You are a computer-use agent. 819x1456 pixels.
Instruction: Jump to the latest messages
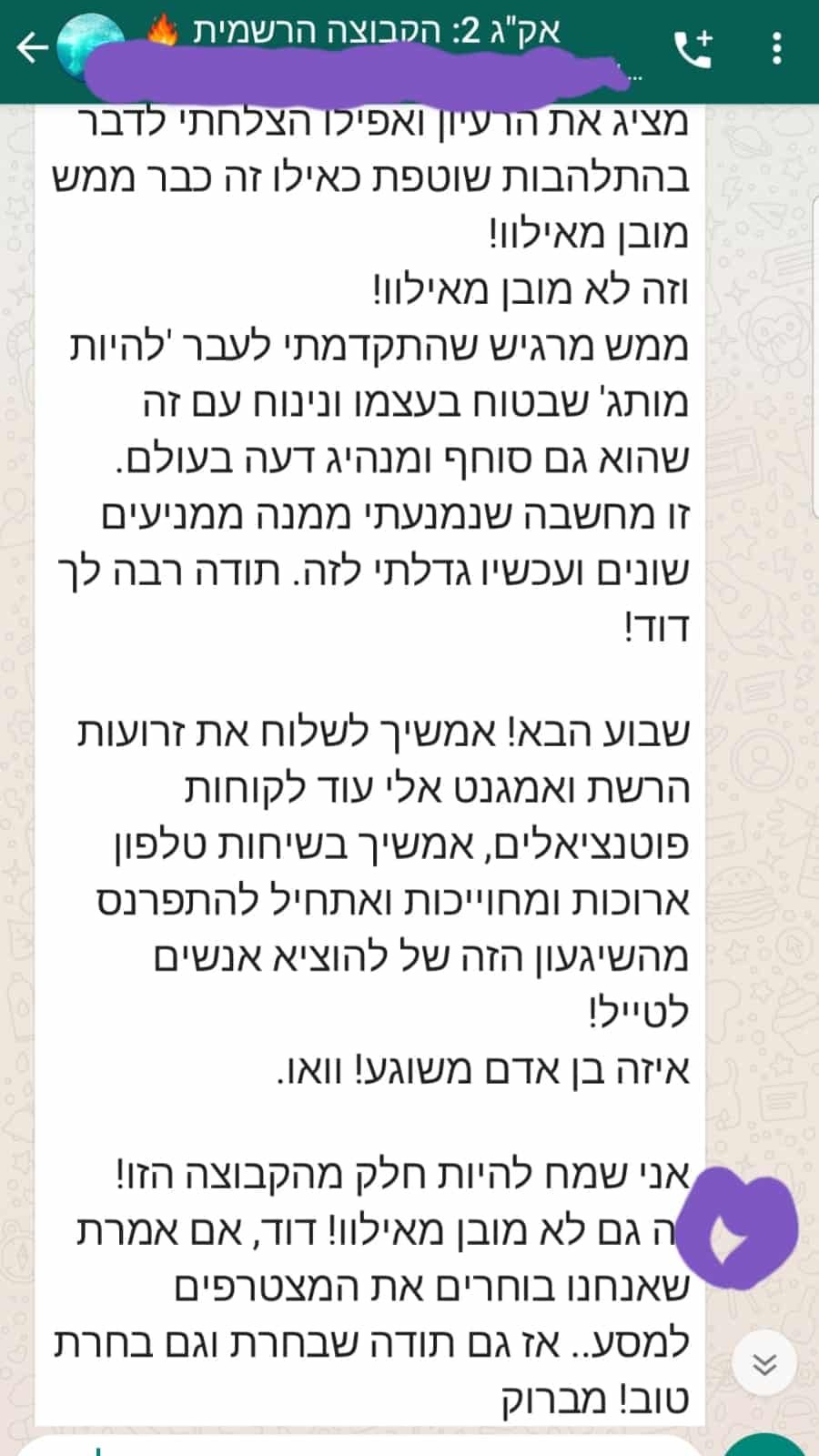[x=764, y=1363]
